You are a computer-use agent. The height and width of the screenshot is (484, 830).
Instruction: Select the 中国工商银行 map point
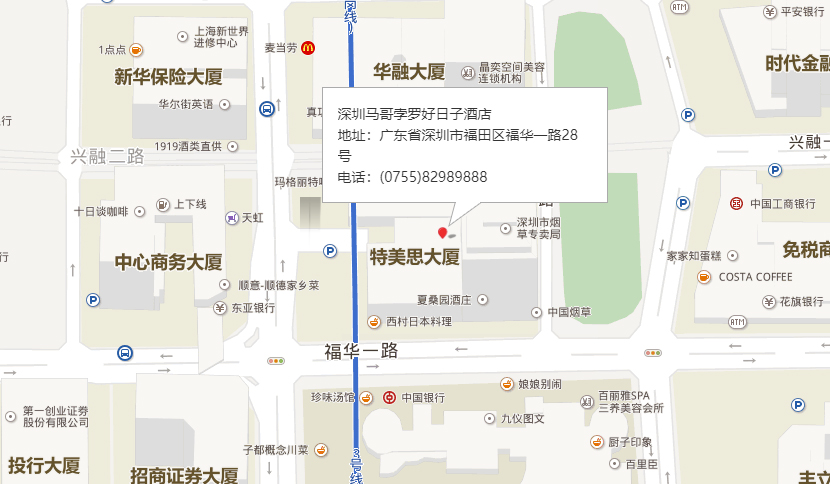[736, 204]
